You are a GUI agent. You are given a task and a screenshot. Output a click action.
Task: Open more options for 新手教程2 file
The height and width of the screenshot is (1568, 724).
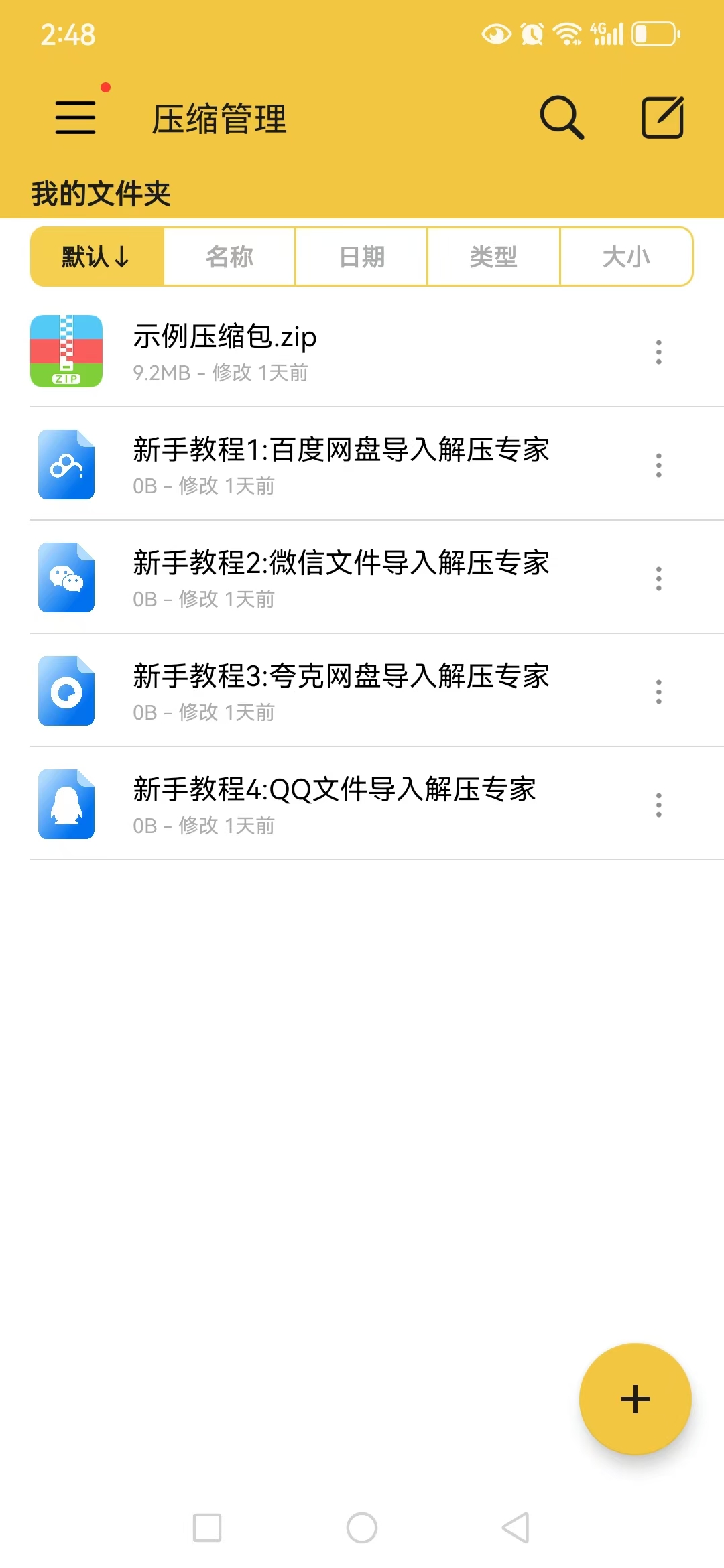point(657,578)
